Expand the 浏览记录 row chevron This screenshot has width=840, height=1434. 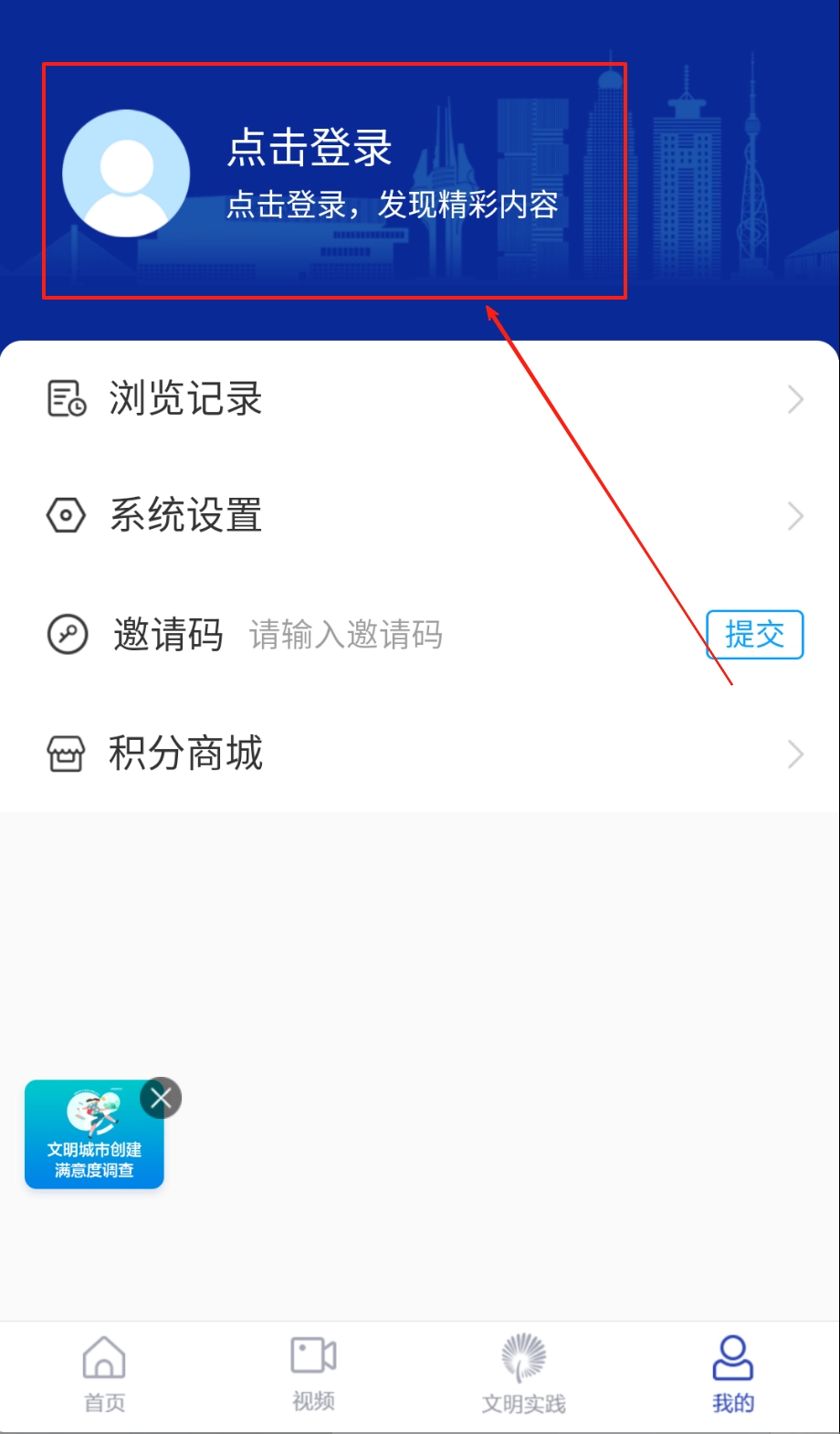tap(794, 399)
